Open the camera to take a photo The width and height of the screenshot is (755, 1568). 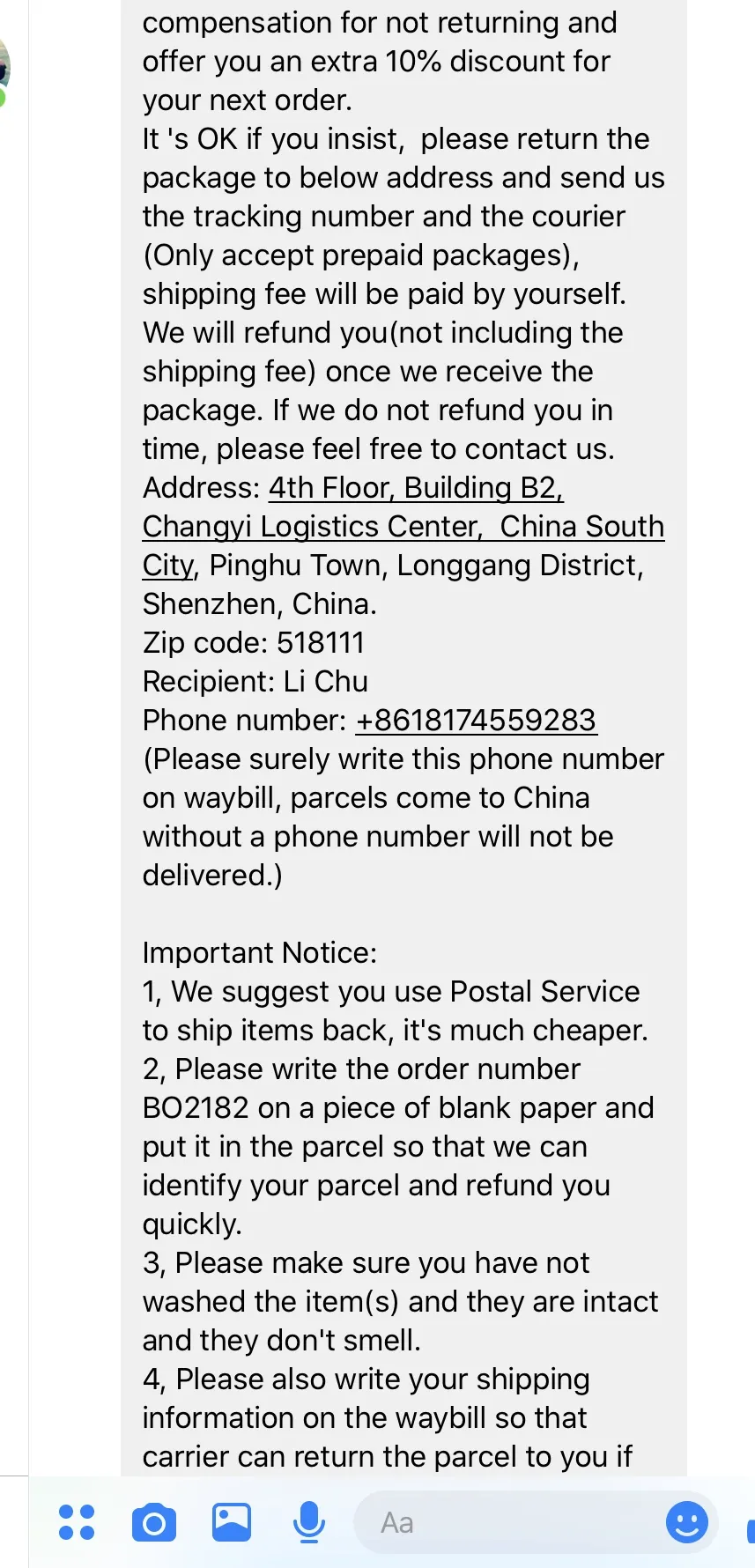click(154, 1522)
